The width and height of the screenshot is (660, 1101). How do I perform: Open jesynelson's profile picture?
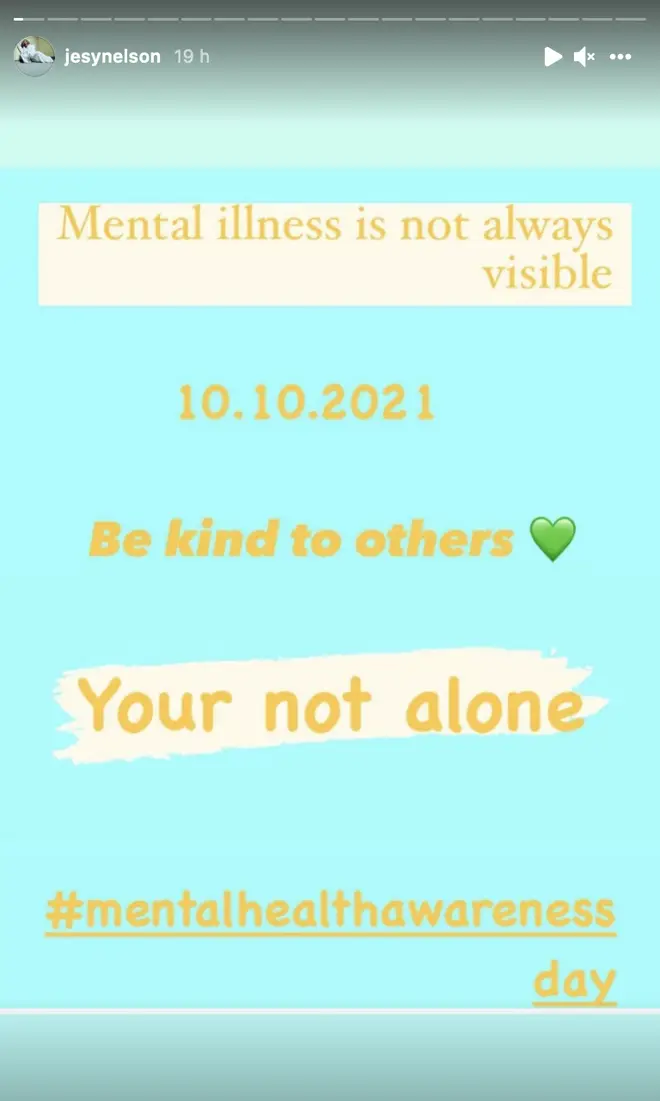34,56
